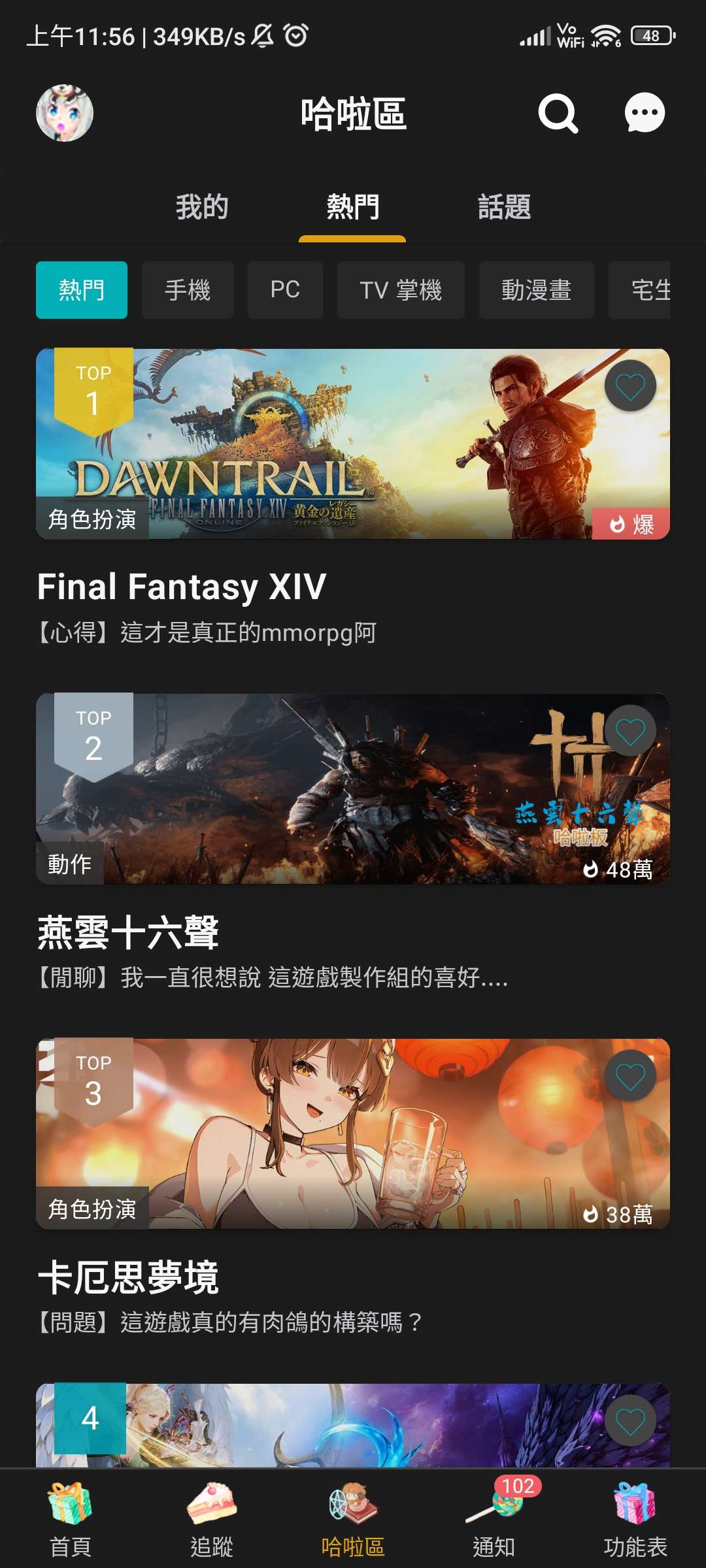Image resolution: width=706 pixels, height=1568 pixels.
Task: Switch to the 話題 tab
Action: (504, 207)
